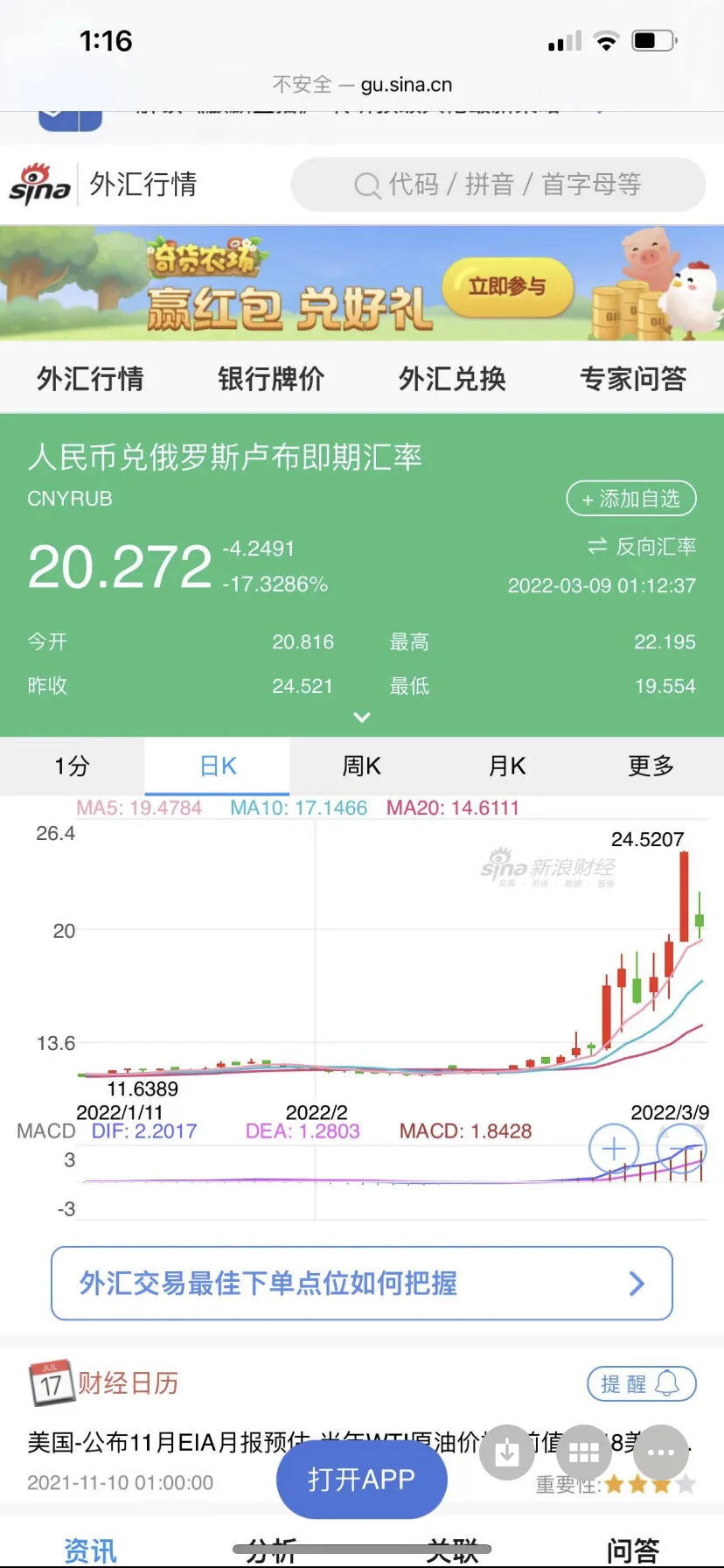Switch to the 银行牌价 tab
Viewport: 724px width, 1568px height.
click(x=271, y=379)
